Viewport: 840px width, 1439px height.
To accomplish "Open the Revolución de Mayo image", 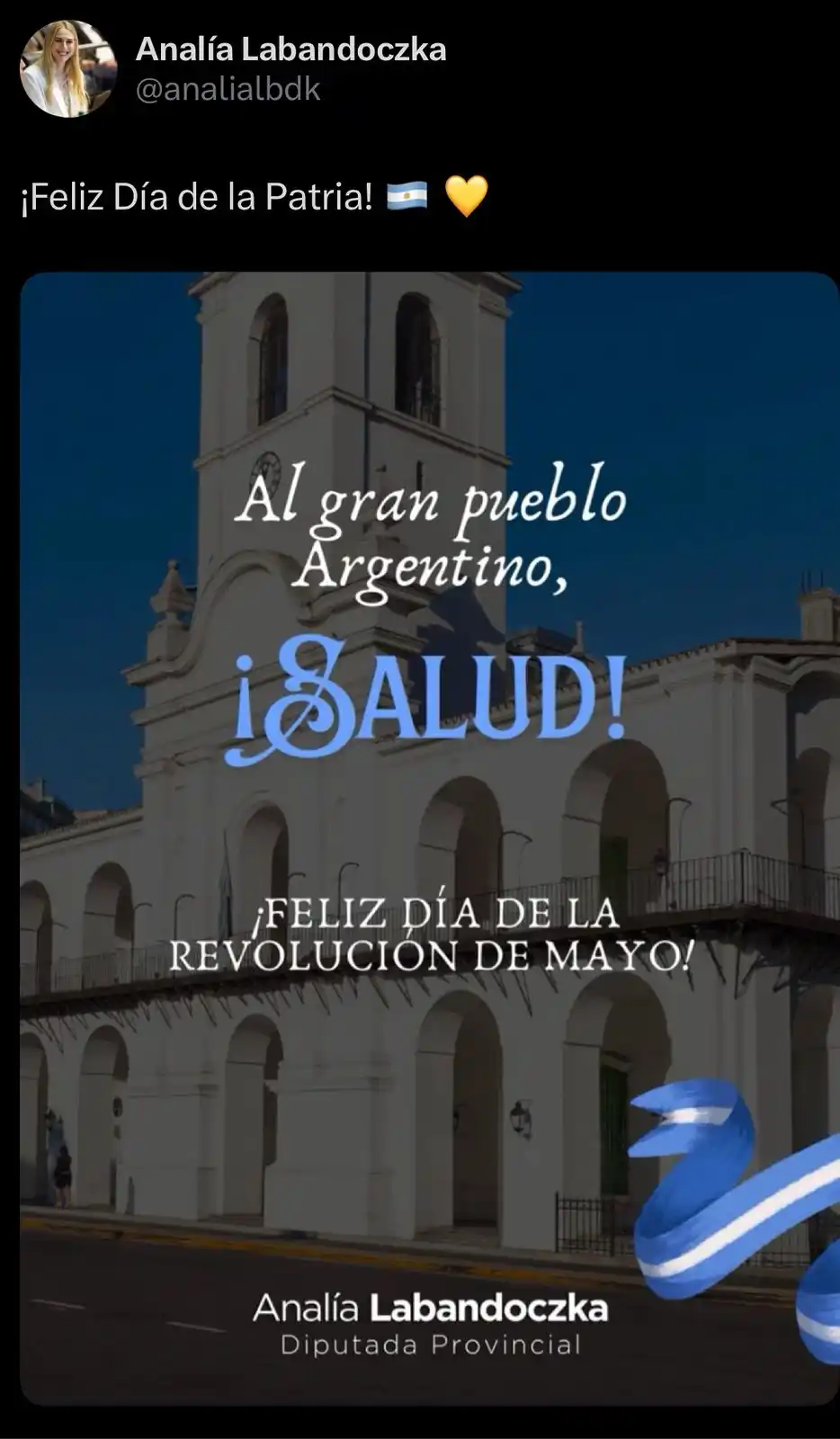I will 429,836.
